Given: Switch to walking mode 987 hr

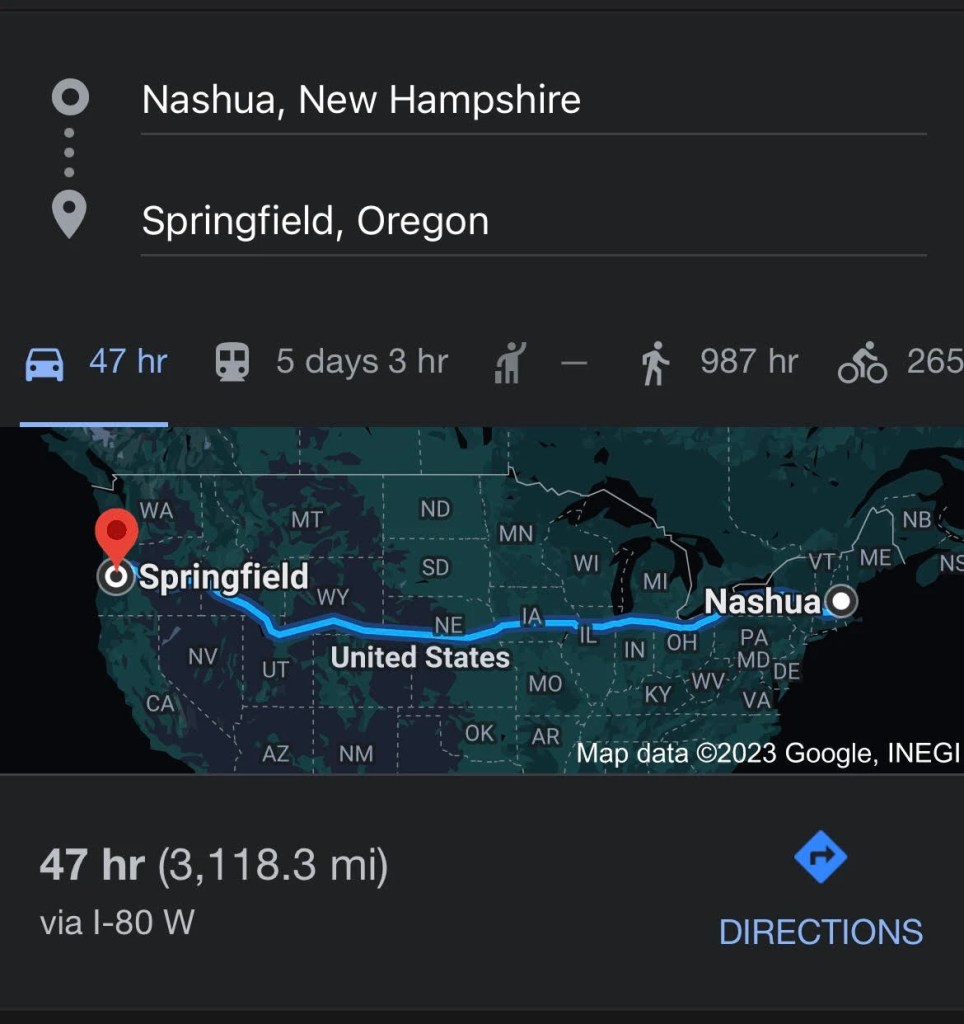Looking at the screenshot, I should (x=719, y=362).
